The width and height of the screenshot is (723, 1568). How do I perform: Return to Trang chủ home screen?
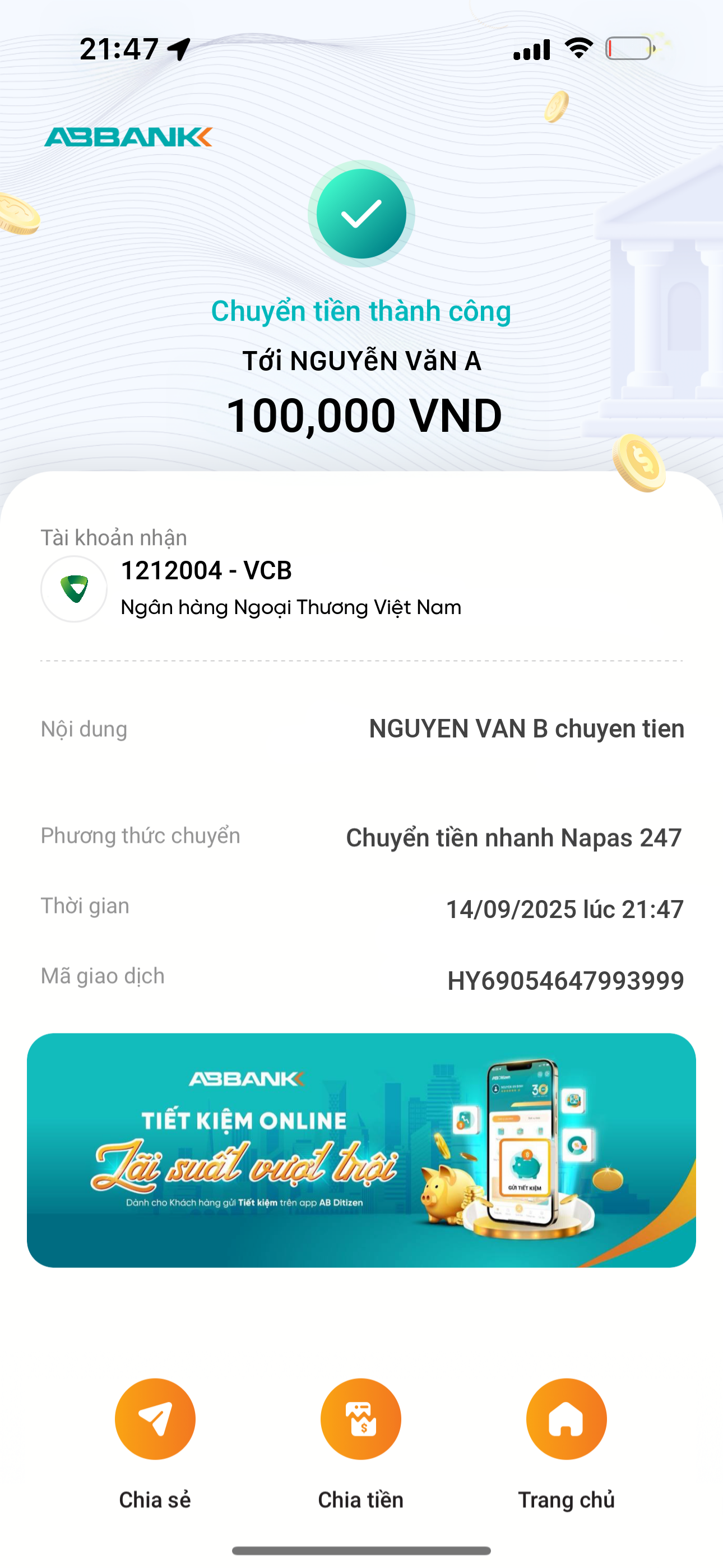click(x=566, y=1419)
